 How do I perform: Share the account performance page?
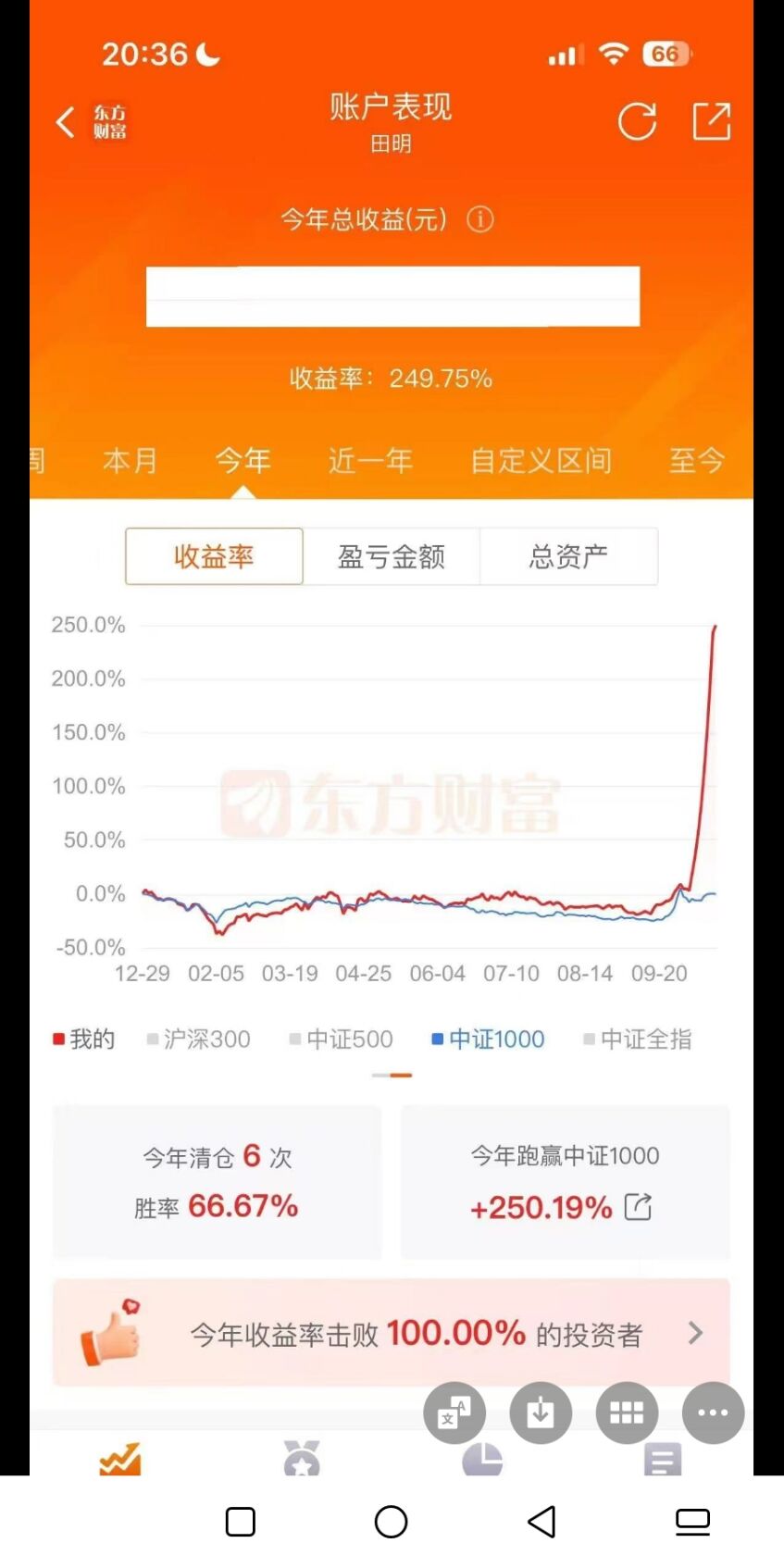711,121
